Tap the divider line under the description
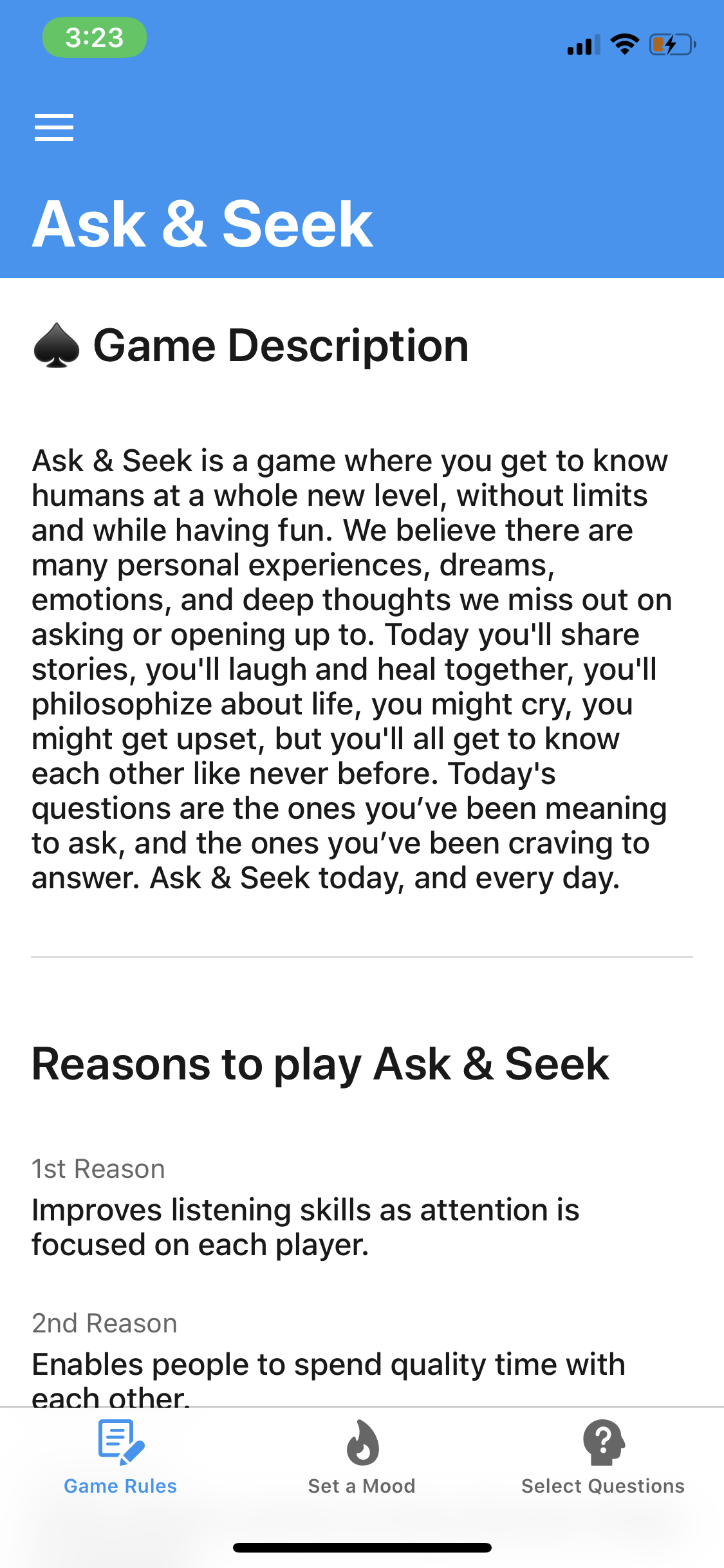This screenshot has height=1568, width=724. point(362,956)
